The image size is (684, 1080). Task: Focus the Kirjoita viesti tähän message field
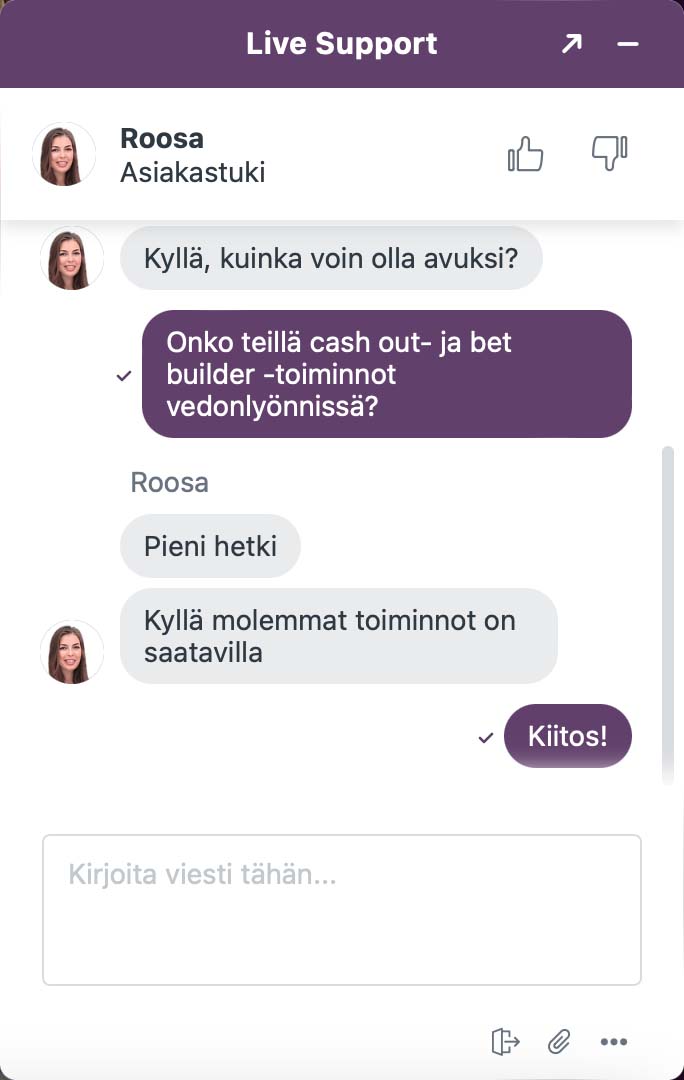click(341, 909)
